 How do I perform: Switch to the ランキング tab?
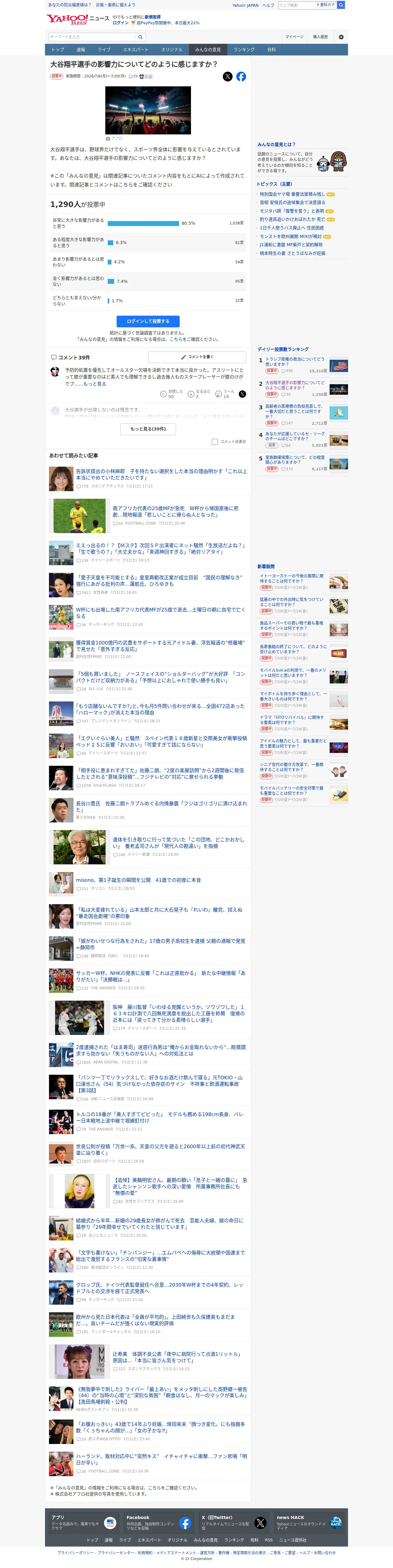244,50
